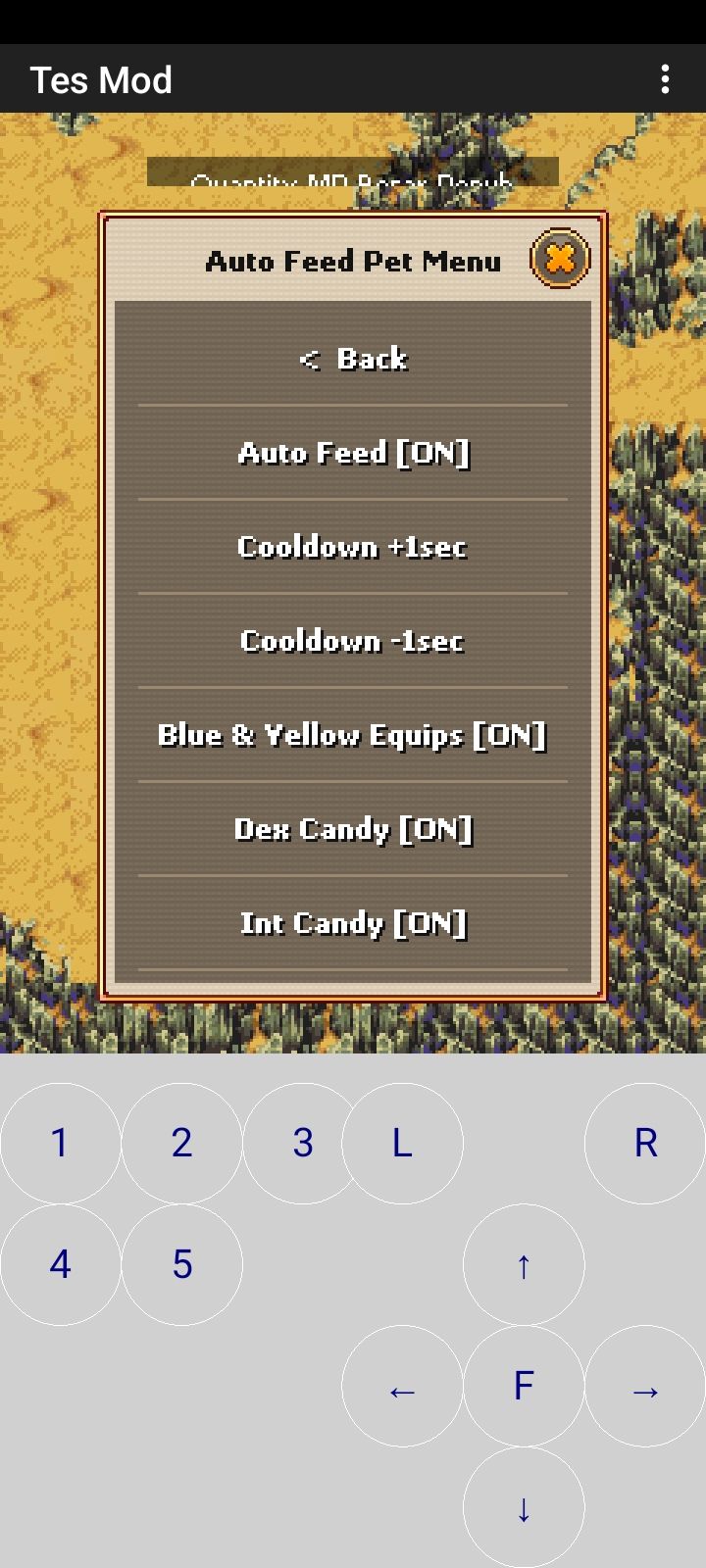Screen dimensions: 706x1568
Task: Tap the 2 key on gamepad
Action: [181, 1143]
